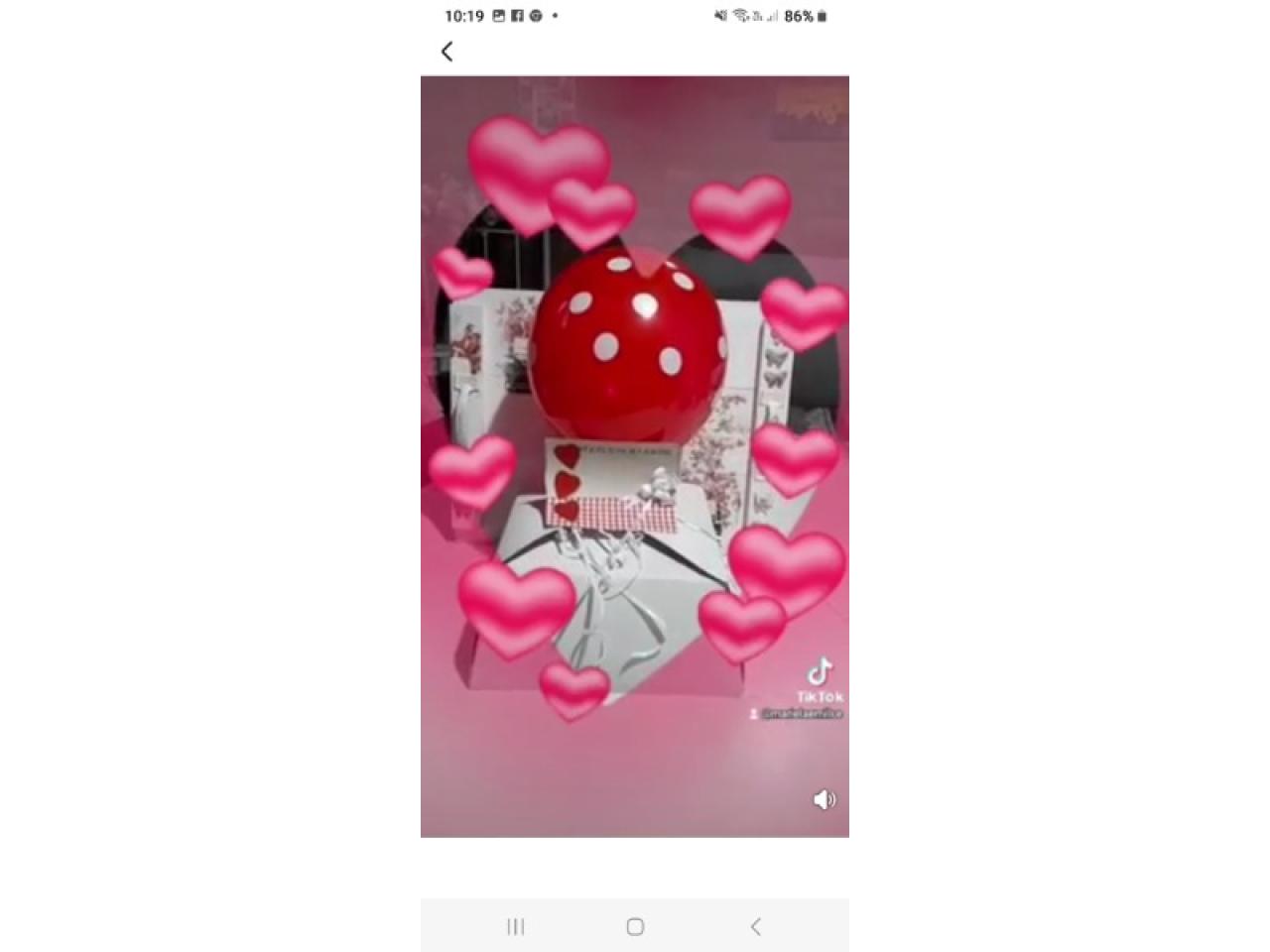Go back using the top-left arrow

tap(446, 52)
